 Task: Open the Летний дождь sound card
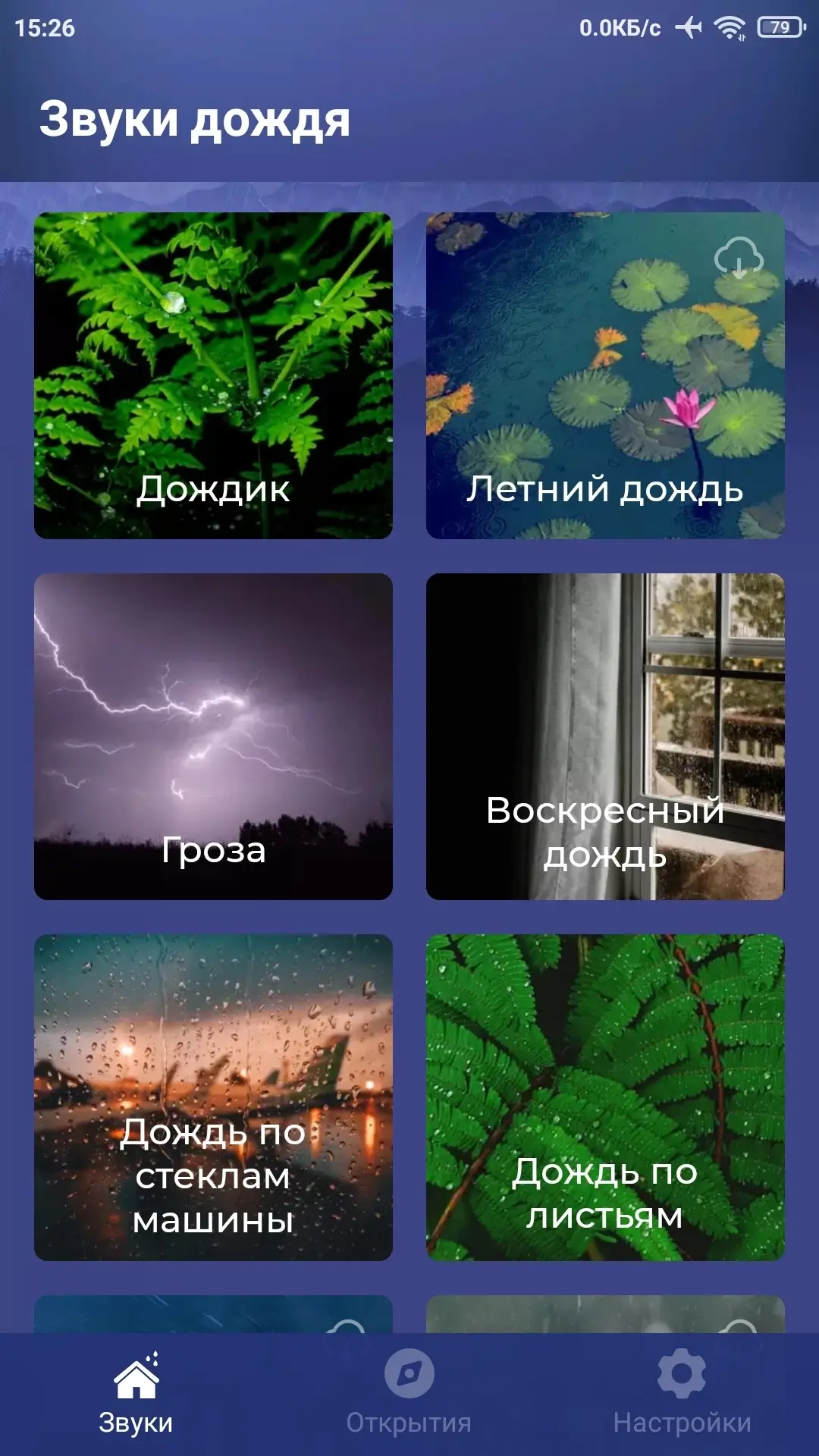(x=605, y=375)
